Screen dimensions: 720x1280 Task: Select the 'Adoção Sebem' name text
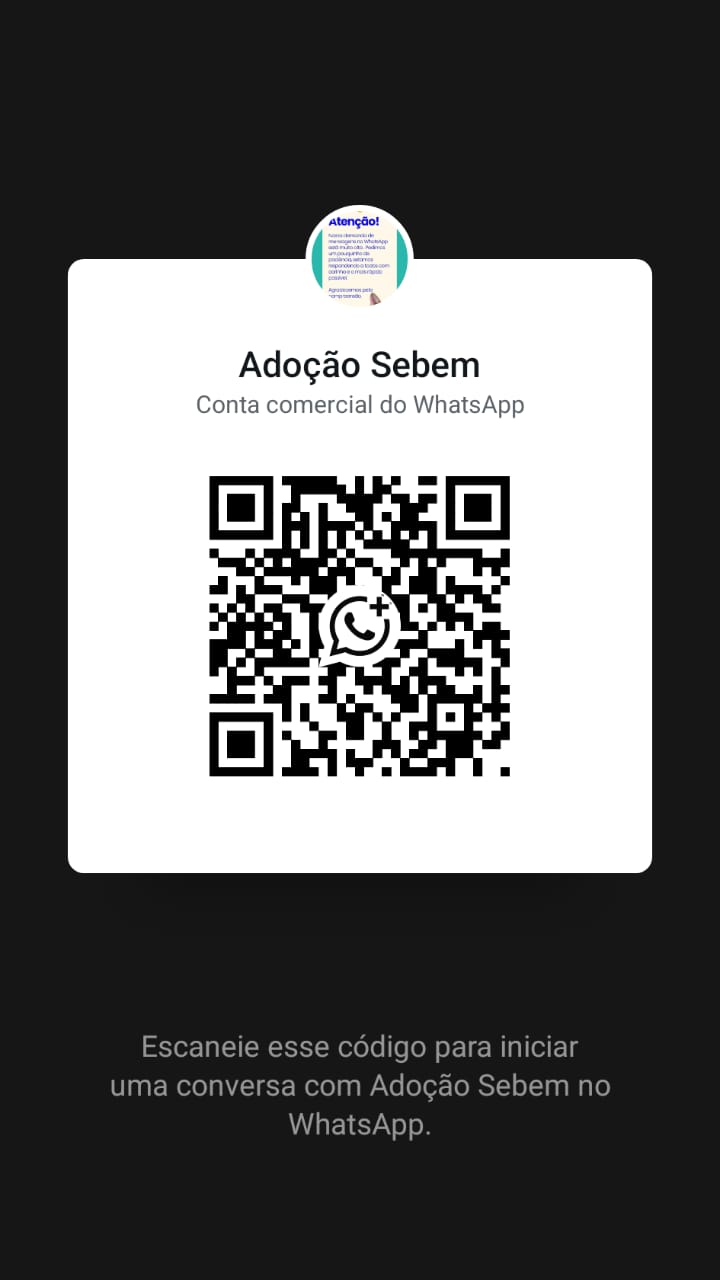(360, 364)
